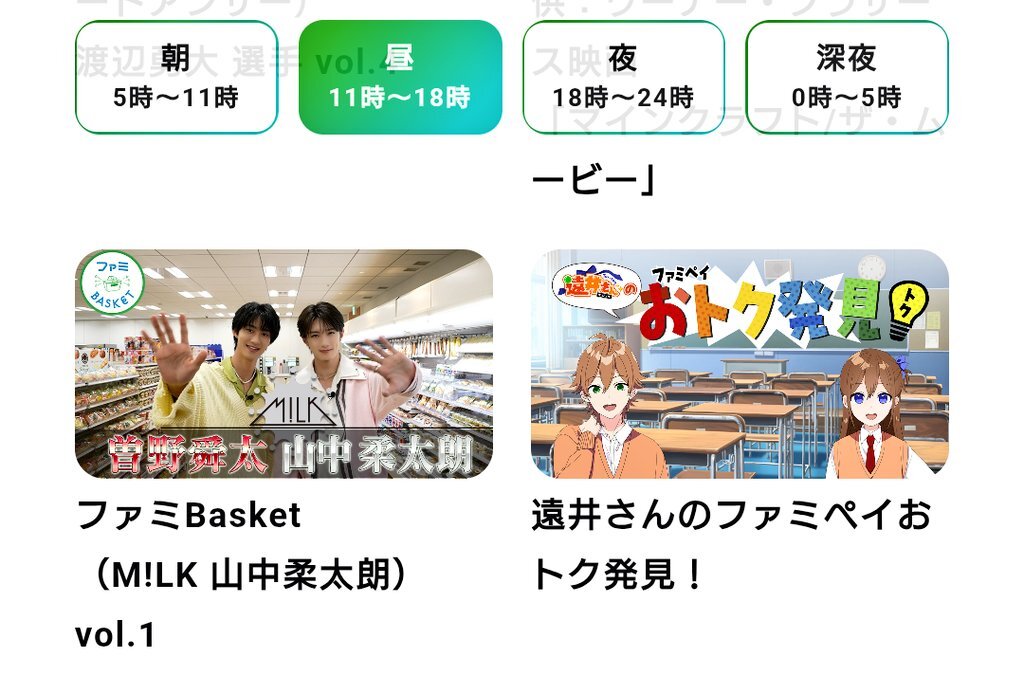1024x675 pixels.
Task: Open 遠井さんのファミペイおトク発見！ video
Action: 739,364
